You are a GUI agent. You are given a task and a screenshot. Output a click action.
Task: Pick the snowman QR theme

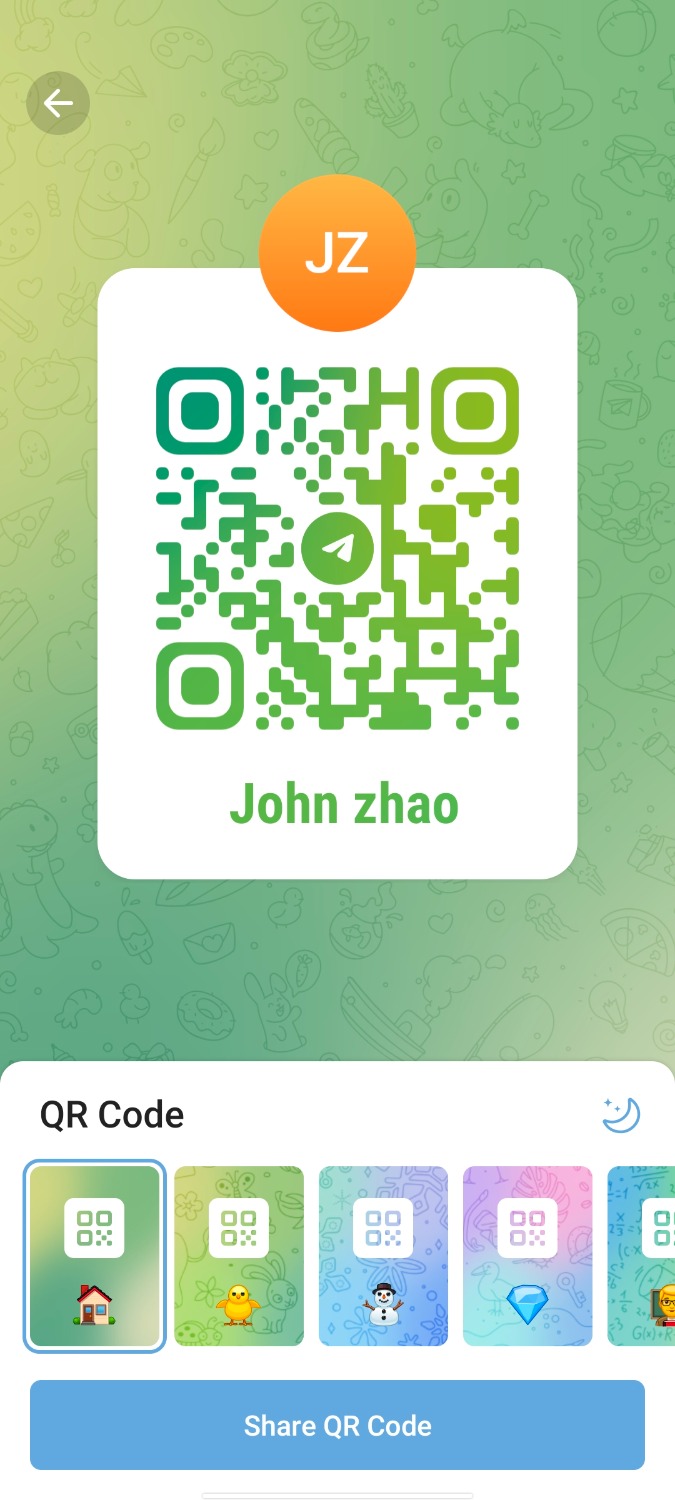coord(383,1257)
